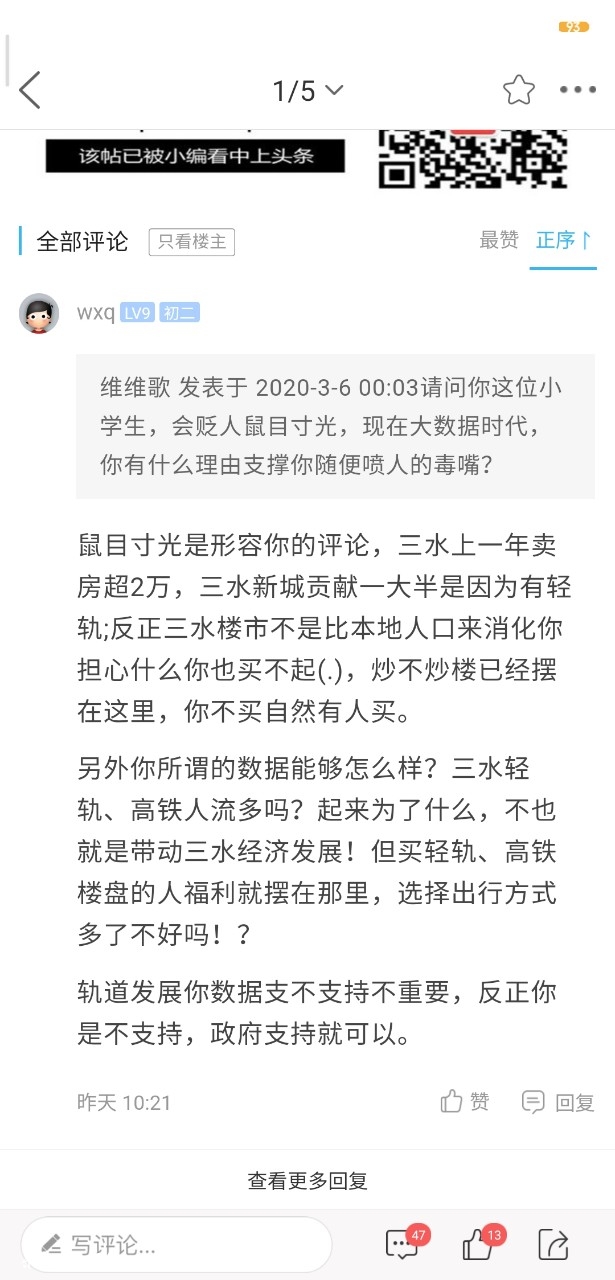Open wxq's profile avatar
Image resolution: width=615 pixels, height=1280 pixels.
39,313
